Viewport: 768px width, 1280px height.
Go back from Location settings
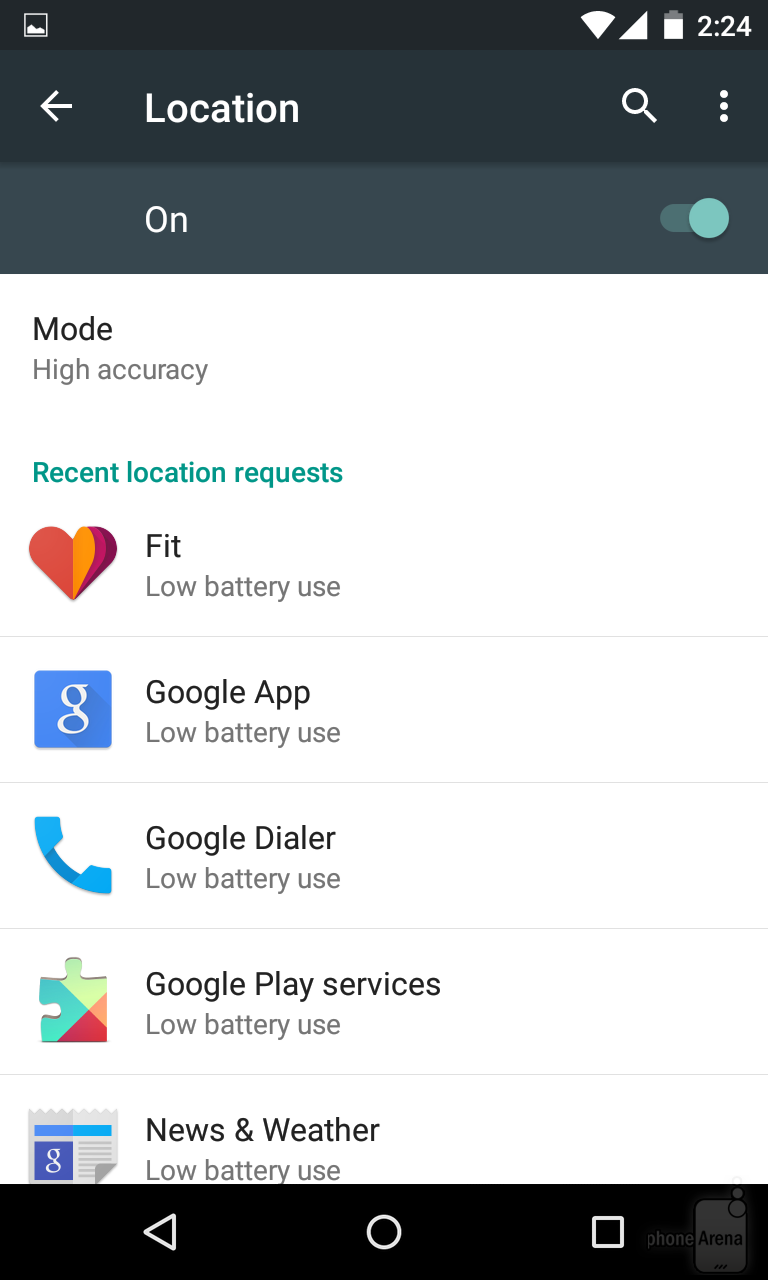point(56,107)
